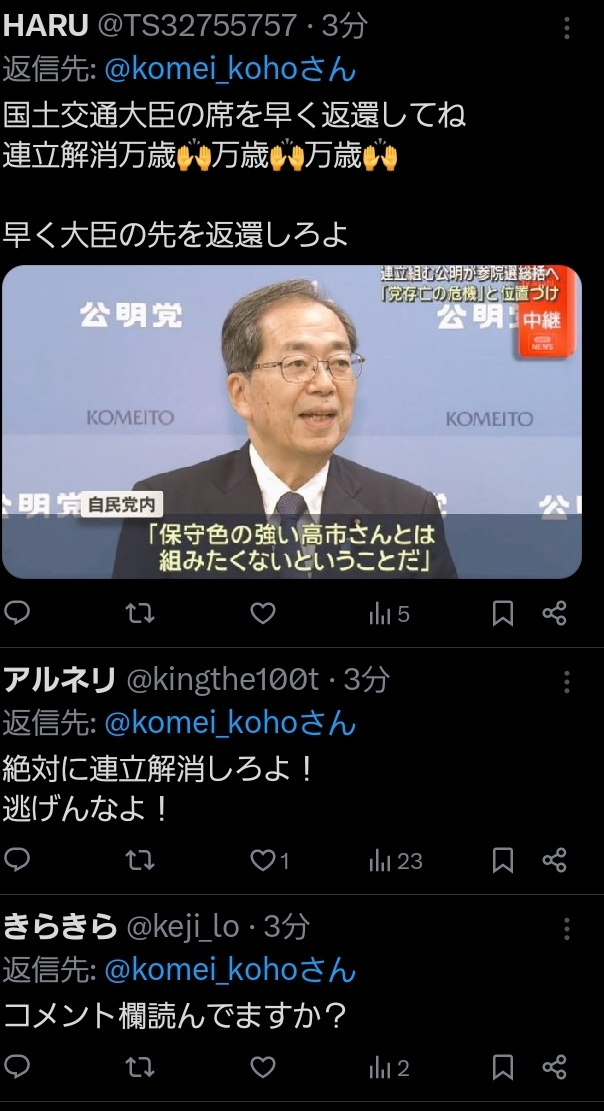The width and height of the screenshot is (604, 1111).
Task: Open overflow menu on きらきら's reply
Action: pos(567,928)
